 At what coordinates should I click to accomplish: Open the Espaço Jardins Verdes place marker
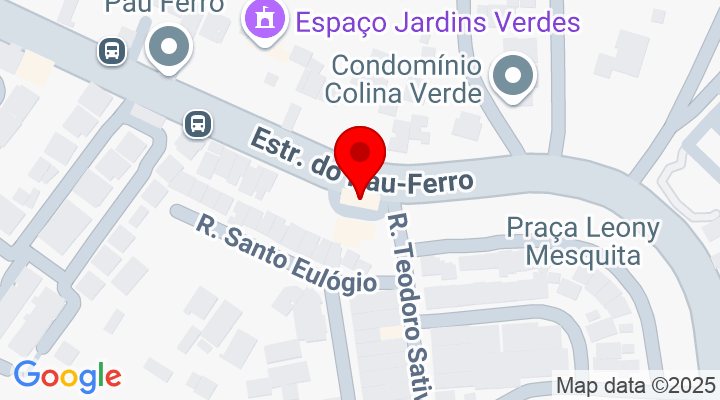coord(265,21)
